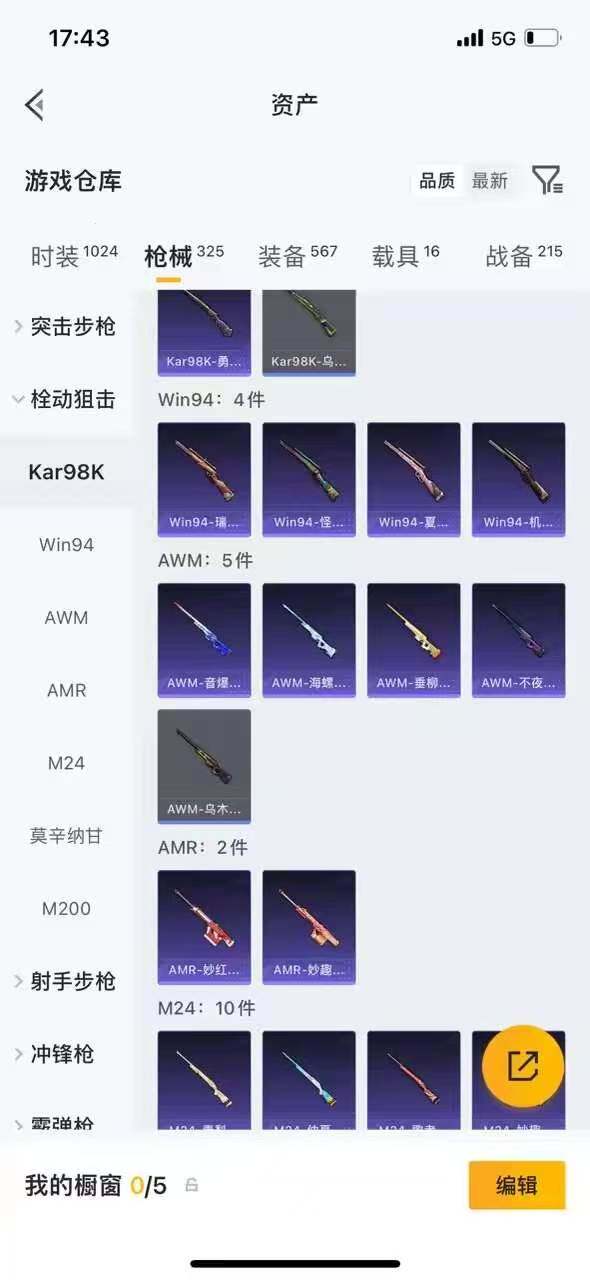Collapse the 栓动狙击 category
The height and width of the screenshot is (1280, 590).
tap(66, 399)
